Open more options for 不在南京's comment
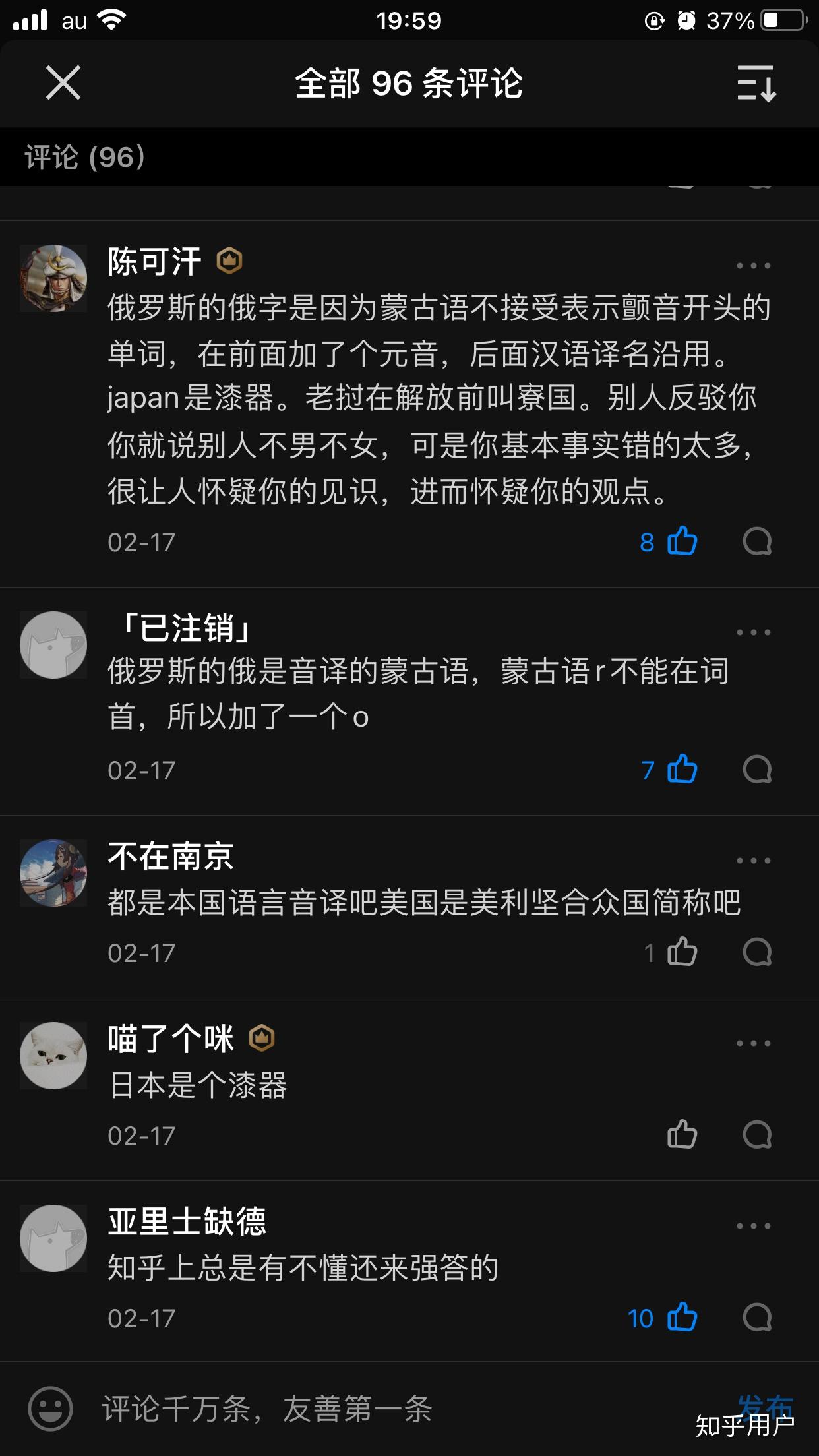The height and width of the screenshot is (1456, 819). tap(753, 861)
